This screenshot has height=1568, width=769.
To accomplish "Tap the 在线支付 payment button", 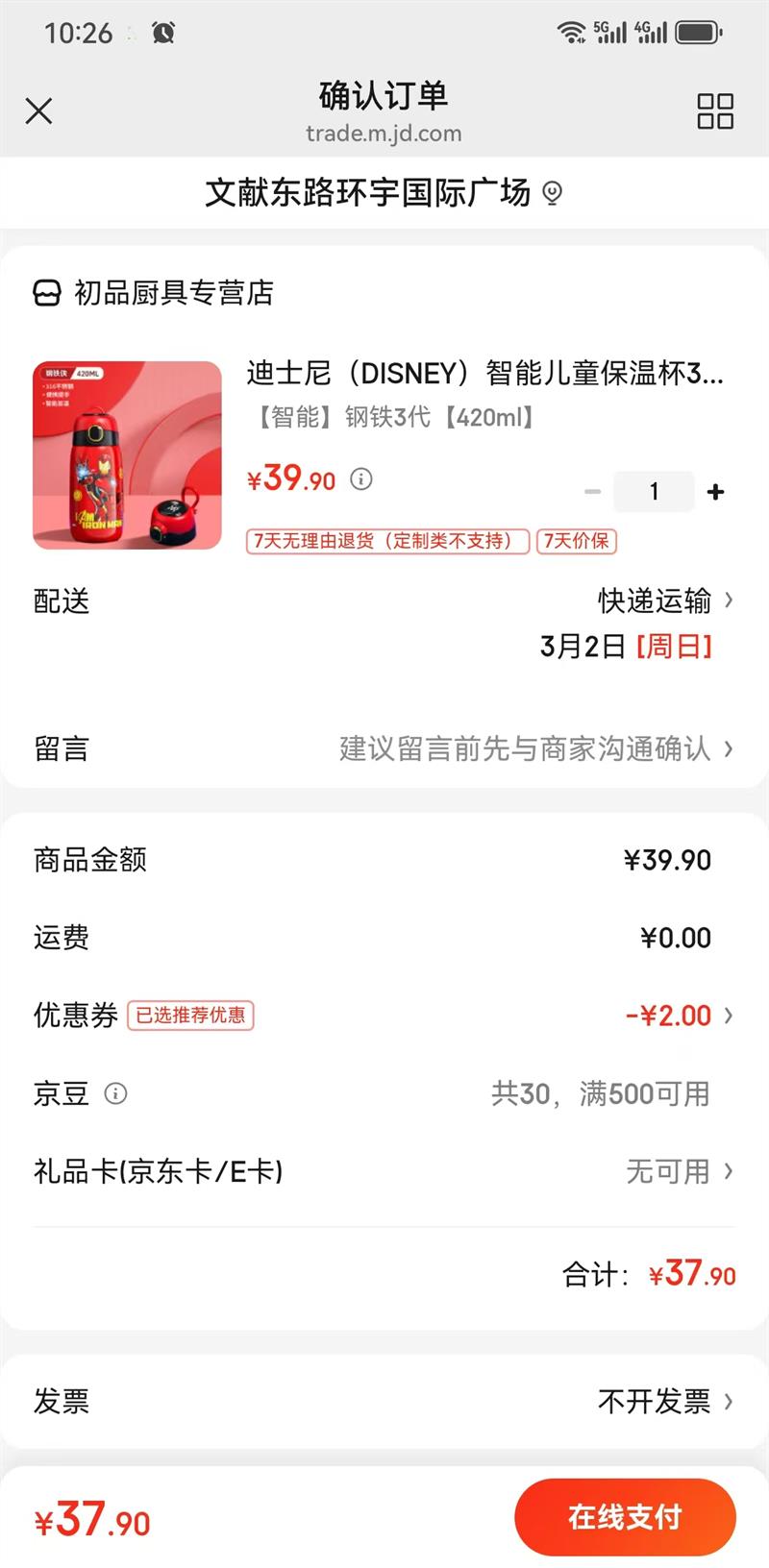I will pyautogui.click(x=625, y=1516).
